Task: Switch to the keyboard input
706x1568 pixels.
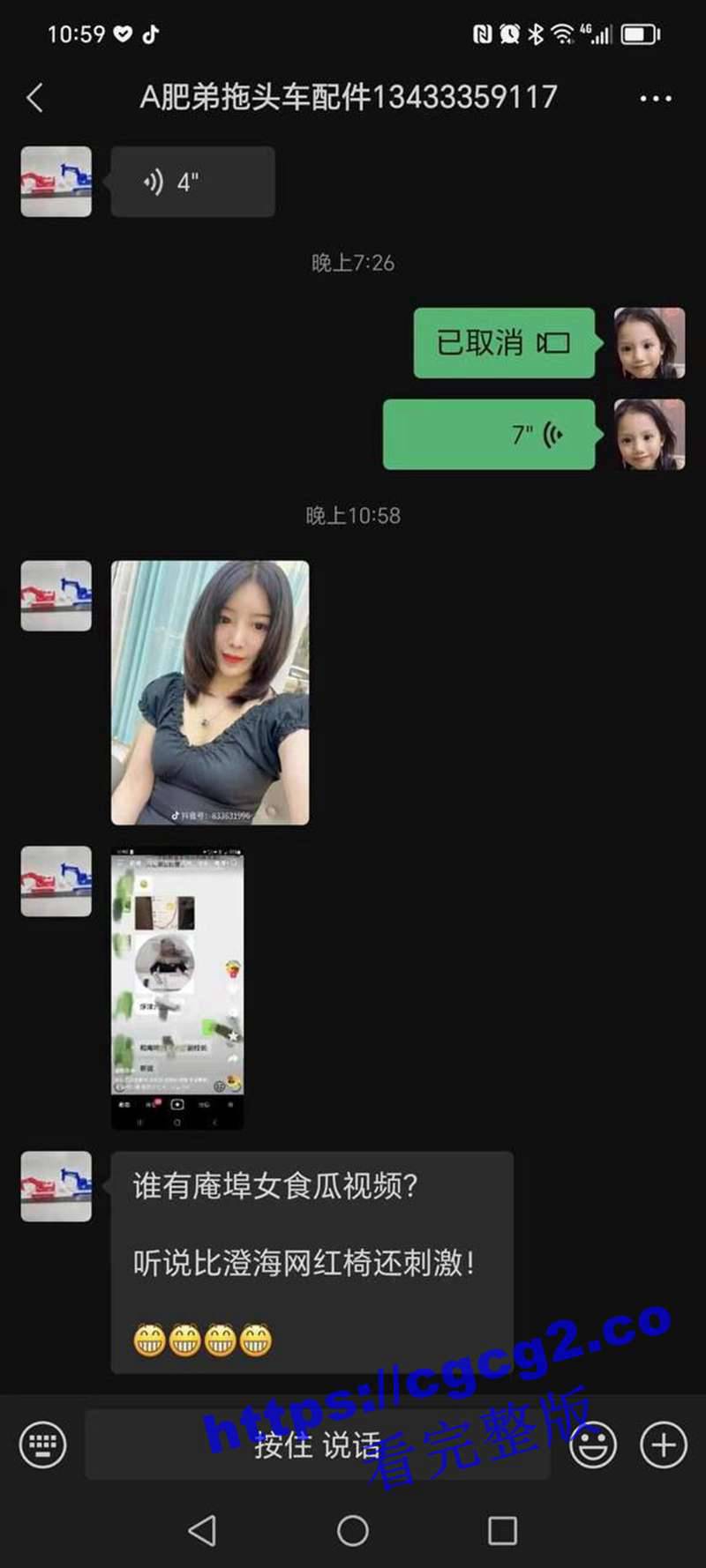Action: pos(42,1445)
